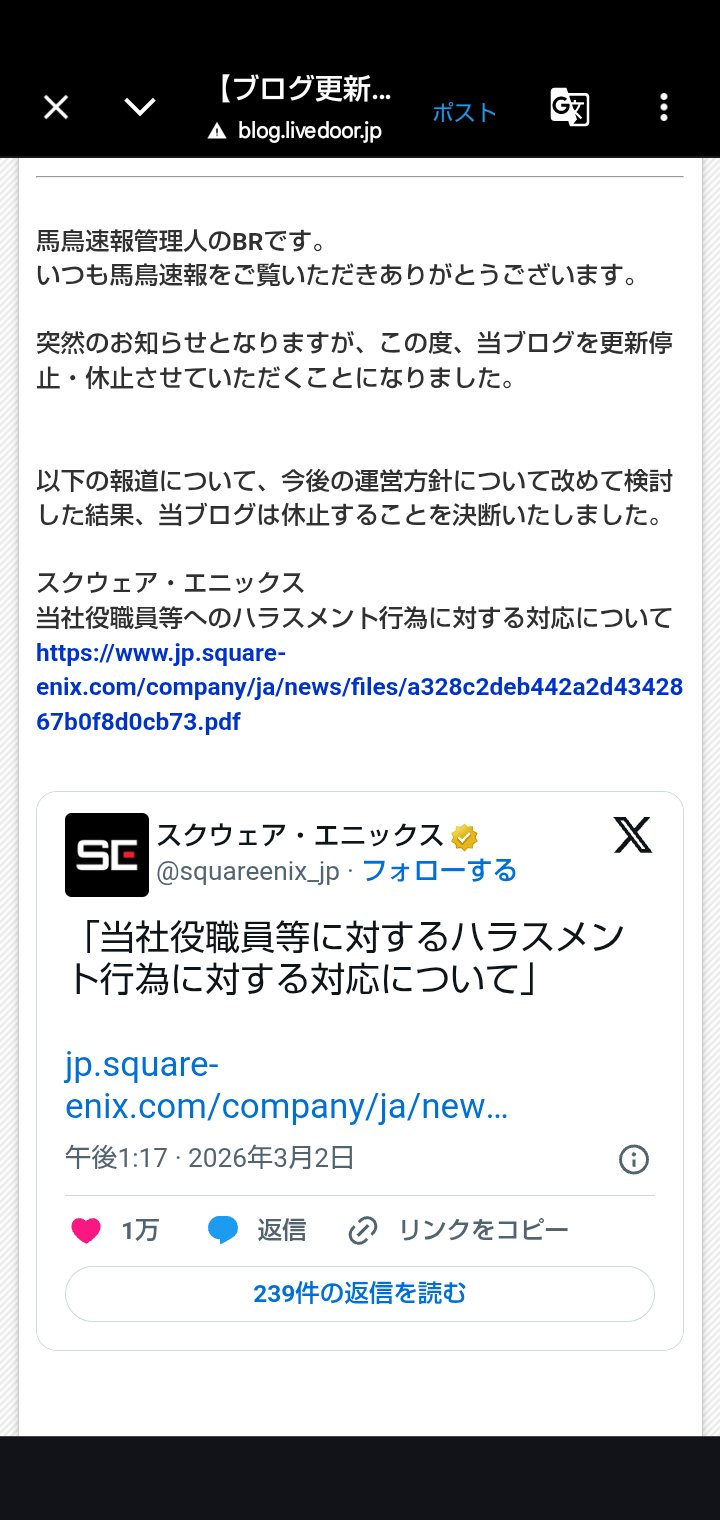Like the embedded Square Enix tweet

pos(87,1230)
